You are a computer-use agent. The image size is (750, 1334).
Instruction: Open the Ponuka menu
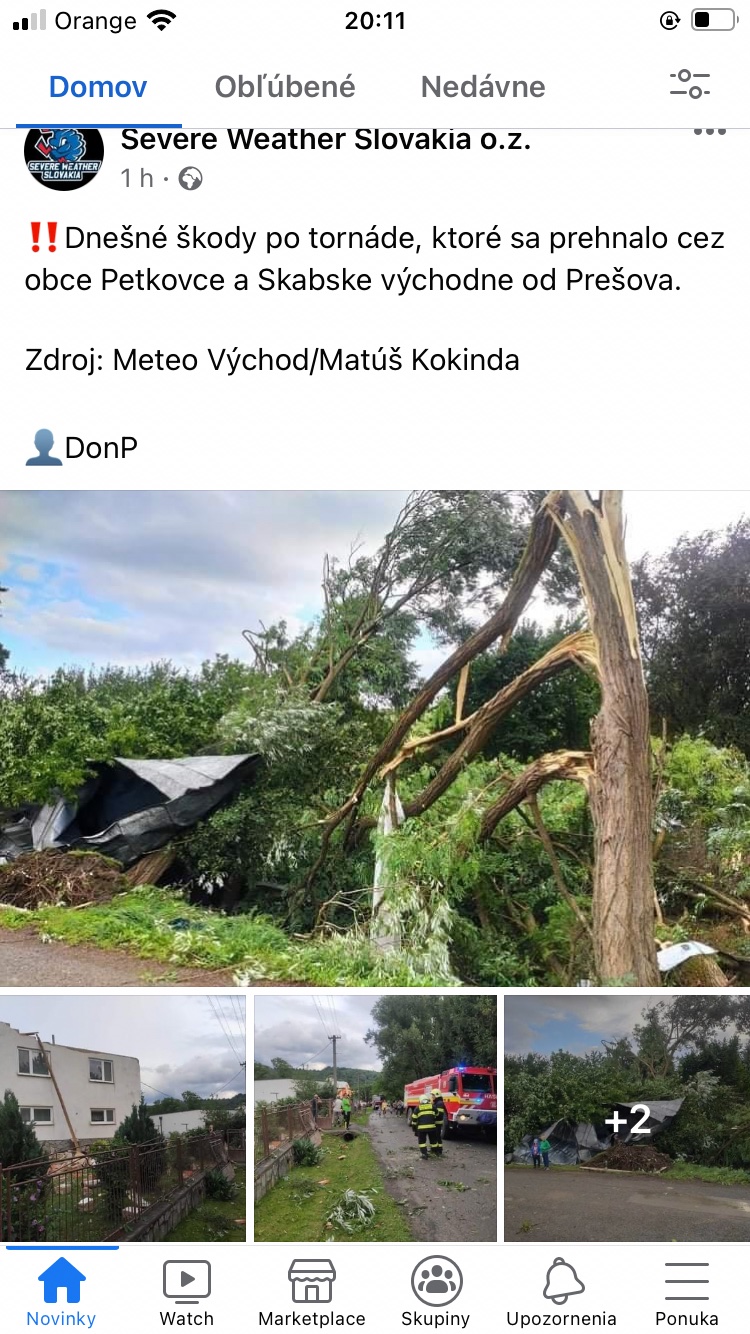[687, 1292]
